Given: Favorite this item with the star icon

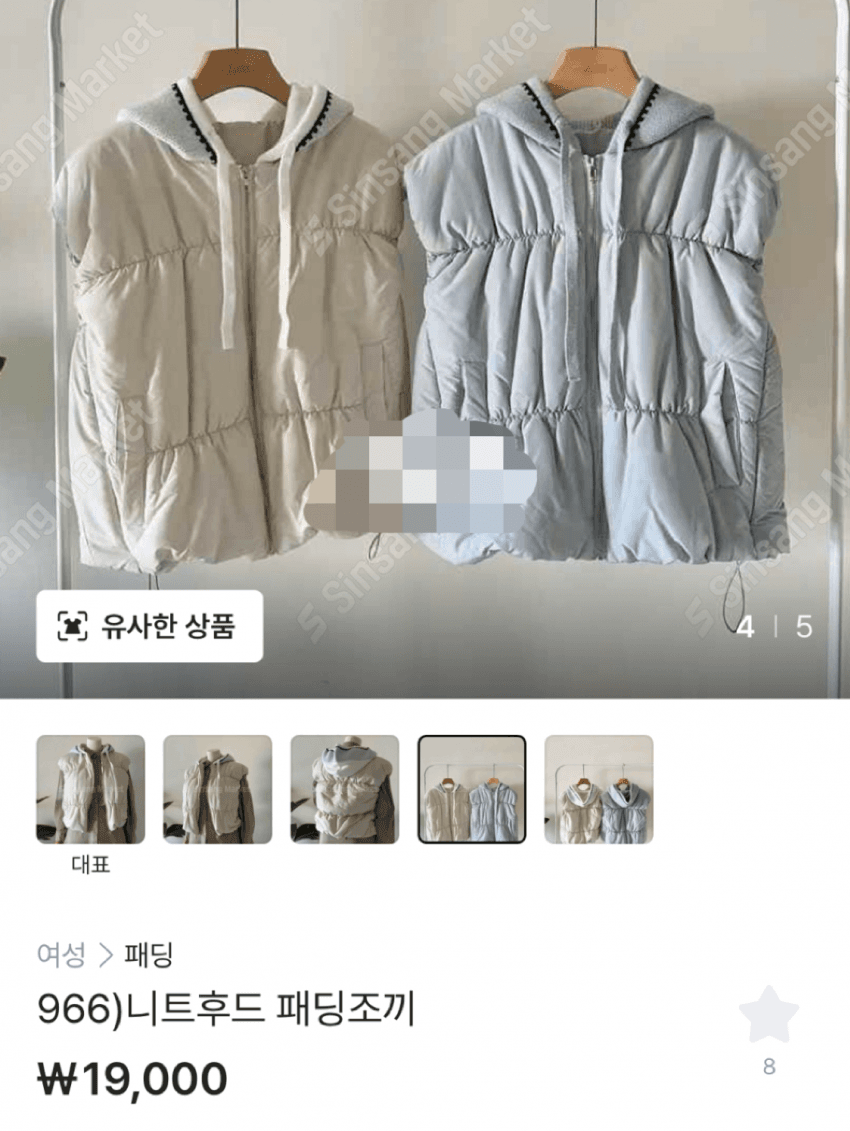Looking at the screenshot, I should coord(768,1015).
